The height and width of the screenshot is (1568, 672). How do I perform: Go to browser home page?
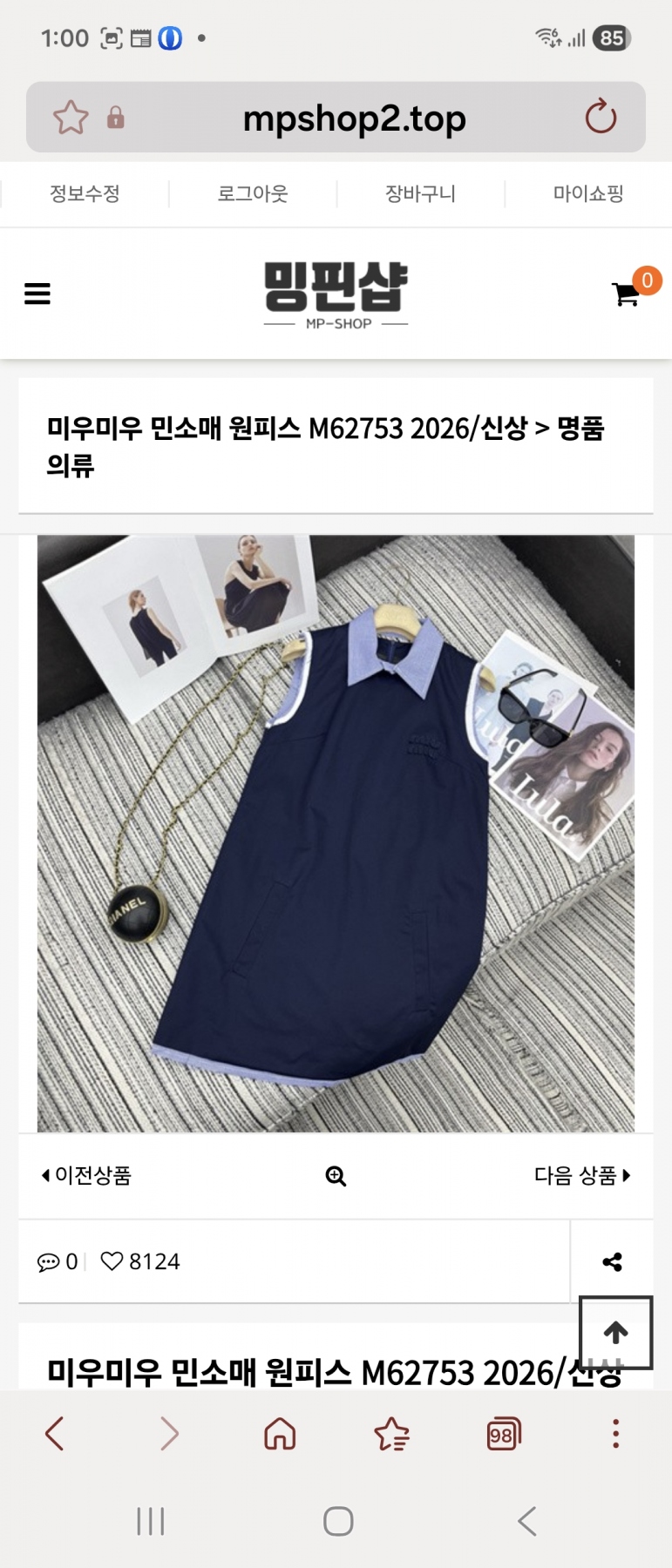point(280,1434)
